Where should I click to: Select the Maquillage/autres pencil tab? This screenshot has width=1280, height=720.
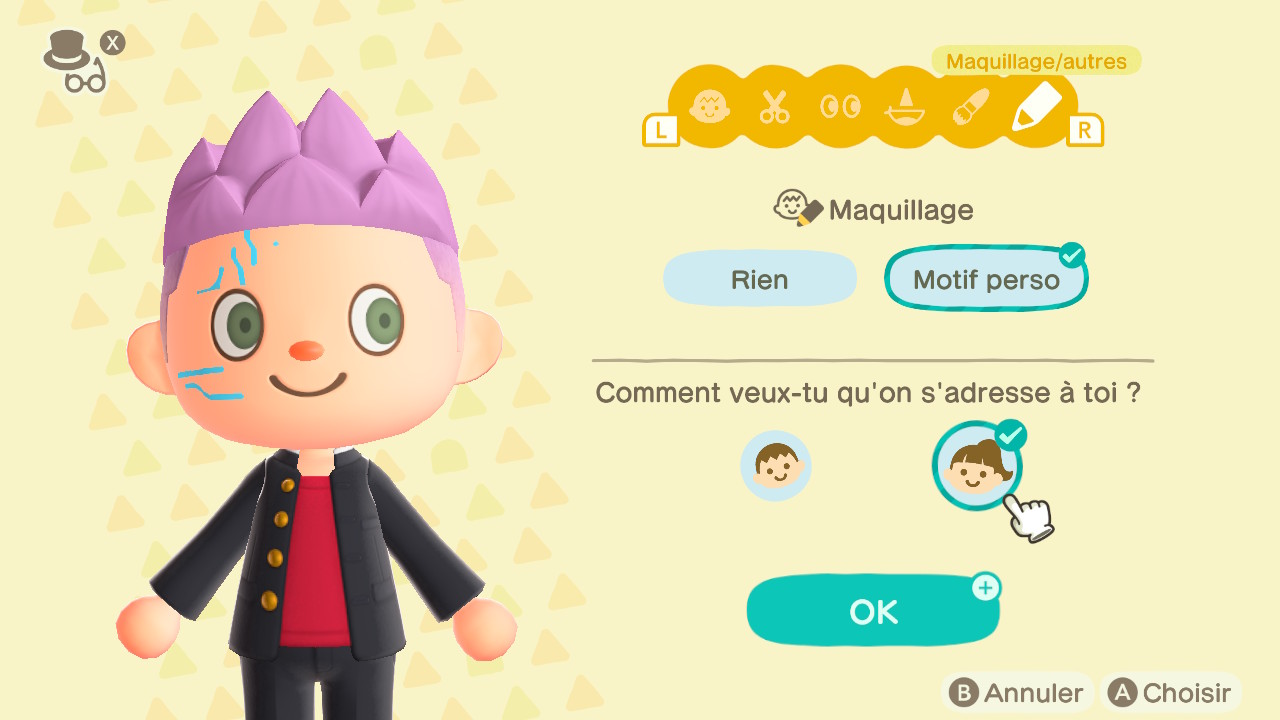1036,106
